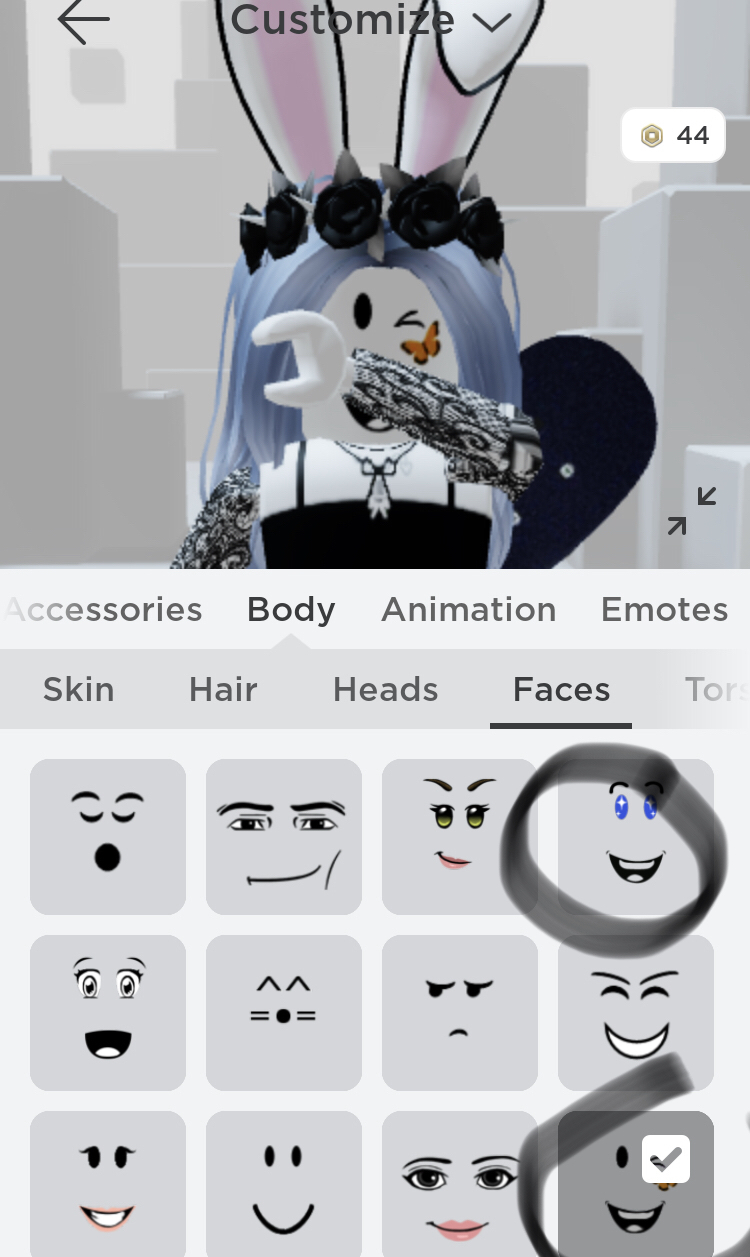Collapse the avatar preview with arrows icon

point(692,510)
